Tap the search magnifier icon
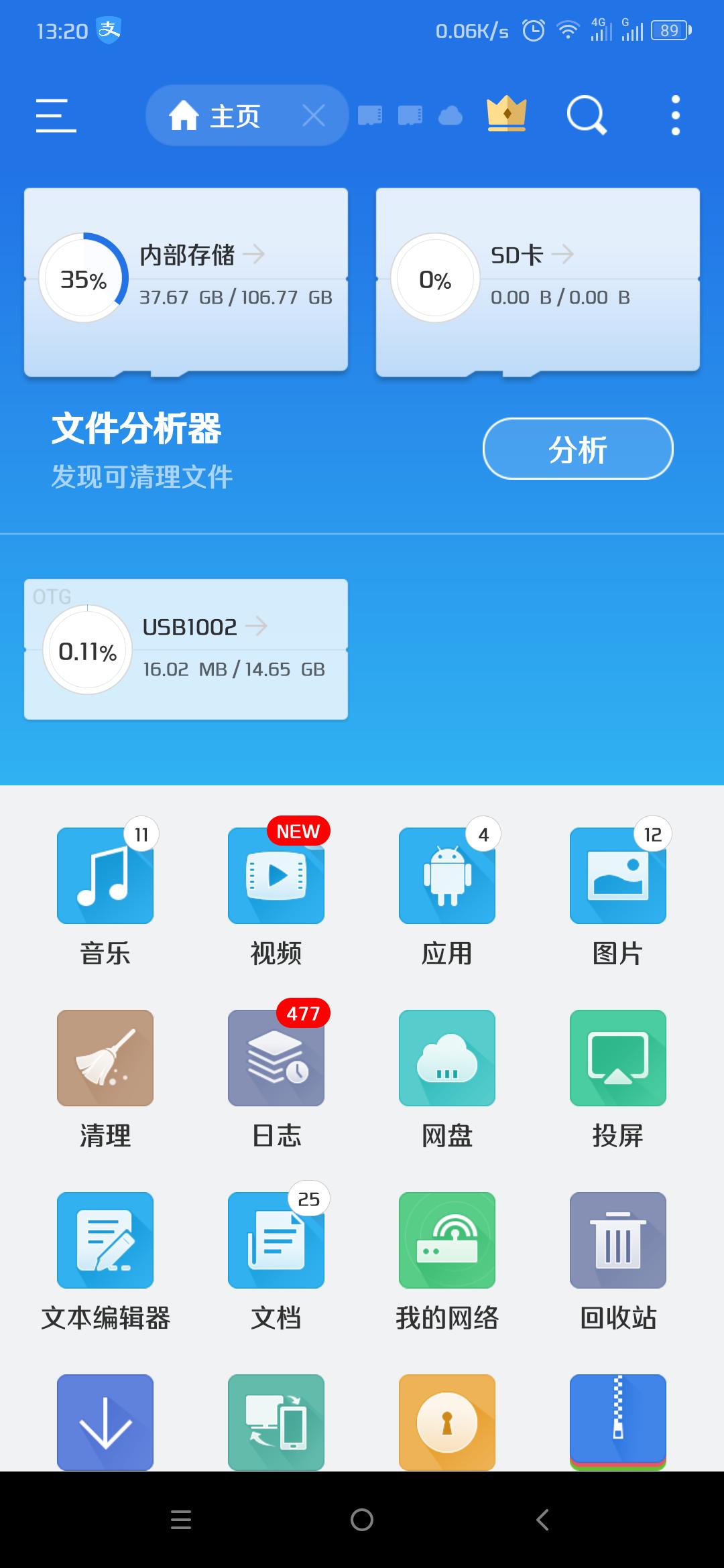Screen dimensions: 724x1568 point(586,114)
